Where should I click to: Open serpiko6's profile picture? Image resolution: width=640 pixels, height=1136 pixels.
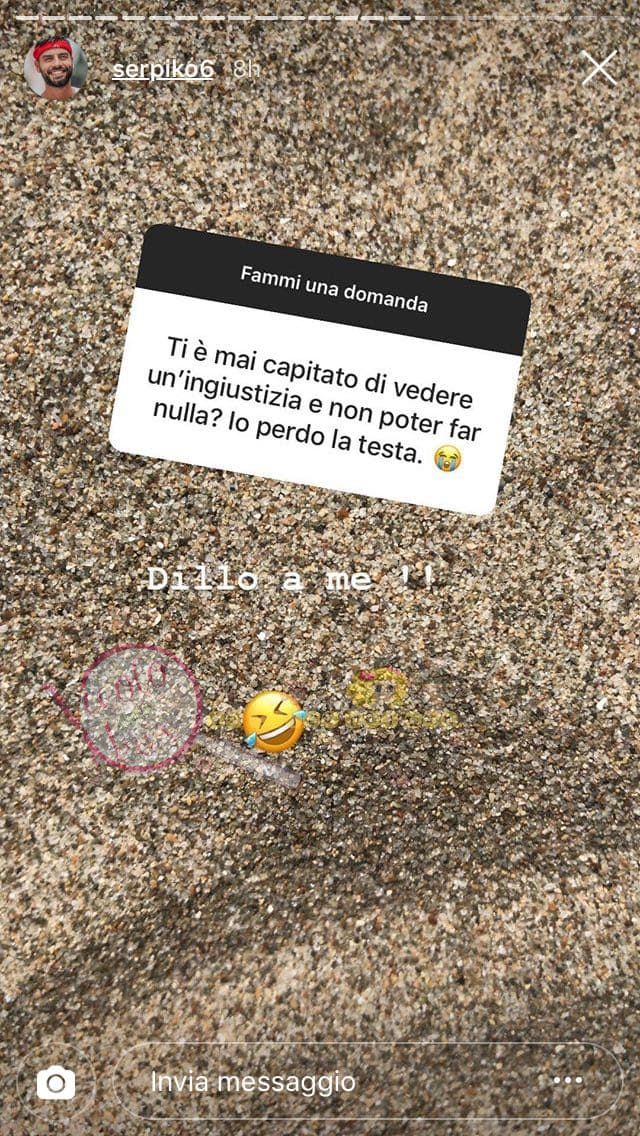[x=55, y=68]
